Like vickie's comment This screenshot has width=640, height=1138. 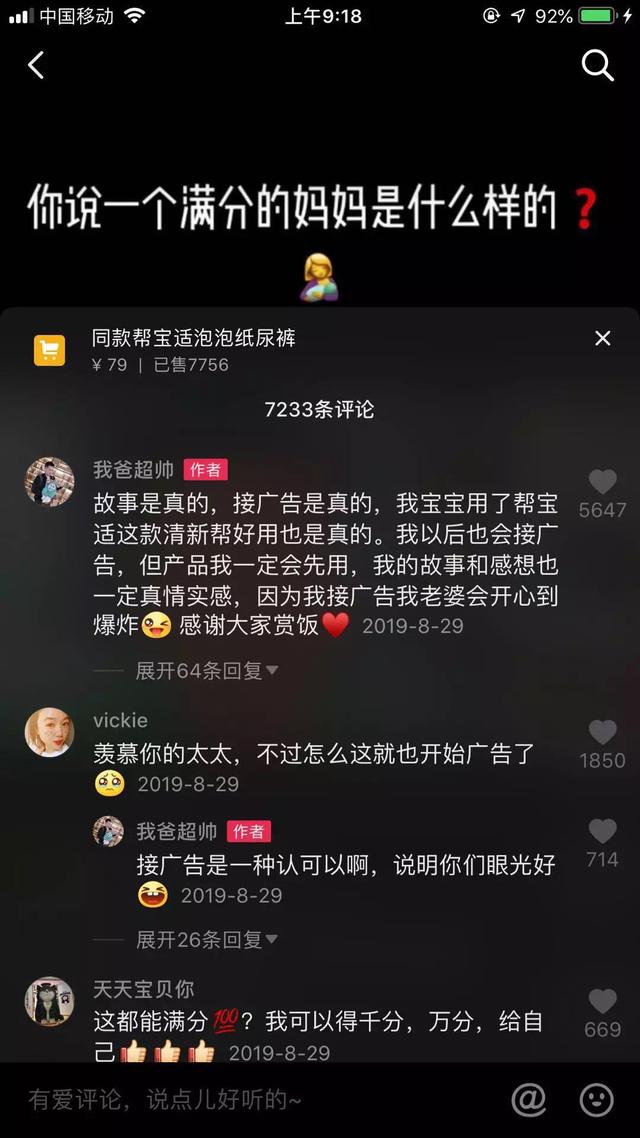click(602, 733)
